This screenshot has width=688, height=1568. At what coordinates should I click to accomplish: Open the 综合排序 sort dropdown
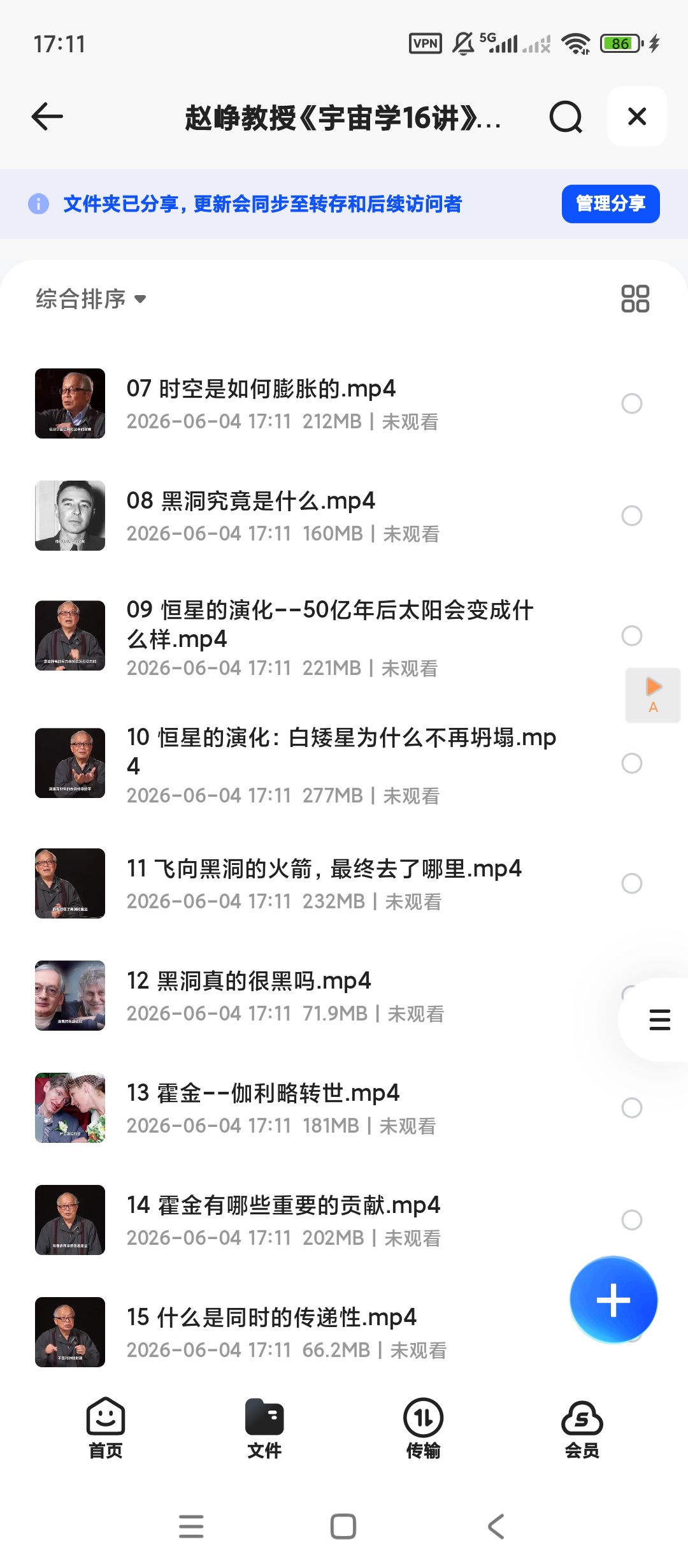click(x=91, y=298)
